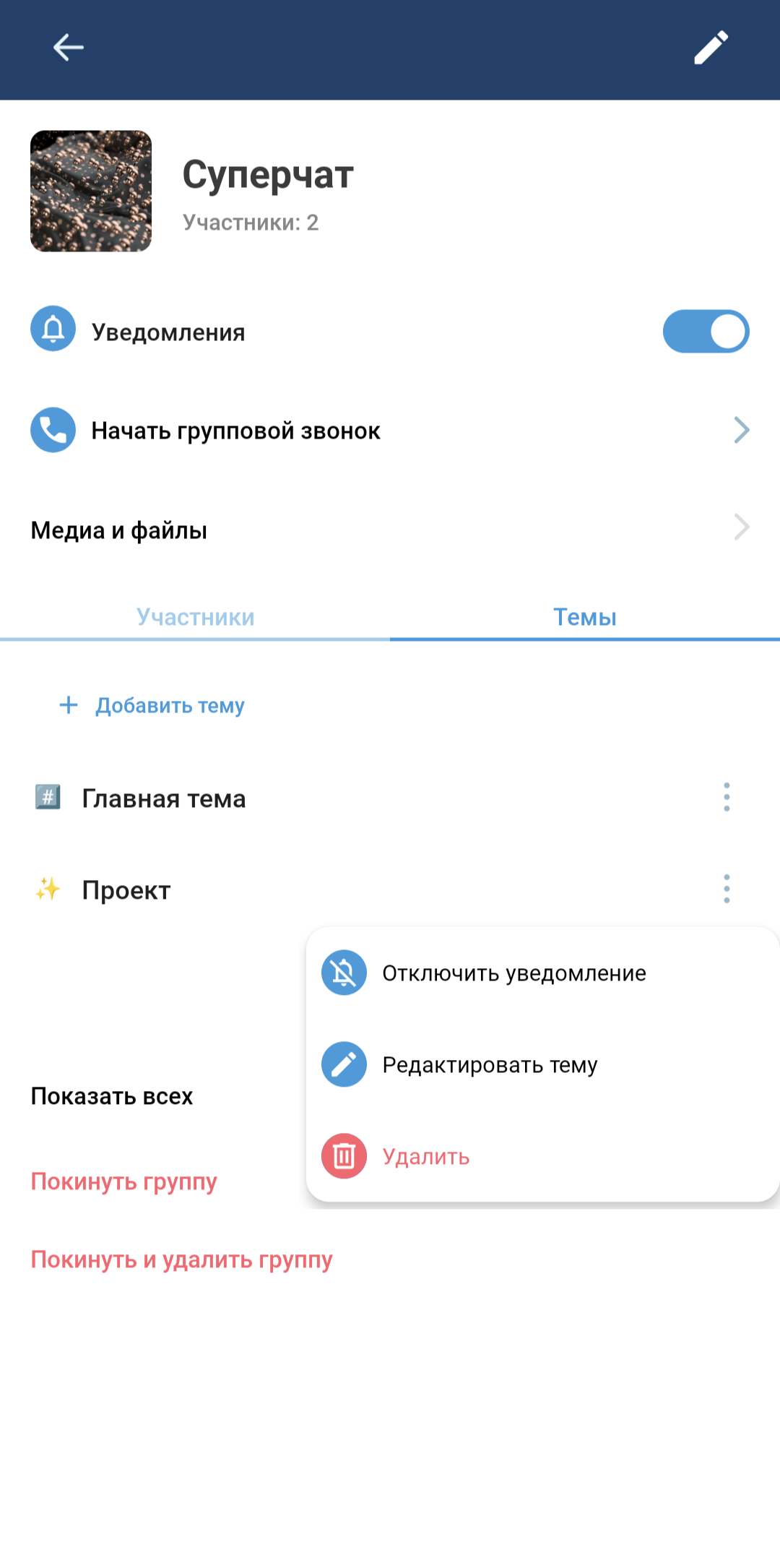780x1568 pixels.
Task: Tap Покинуть группу
Action: click(x=123, y=1181)
